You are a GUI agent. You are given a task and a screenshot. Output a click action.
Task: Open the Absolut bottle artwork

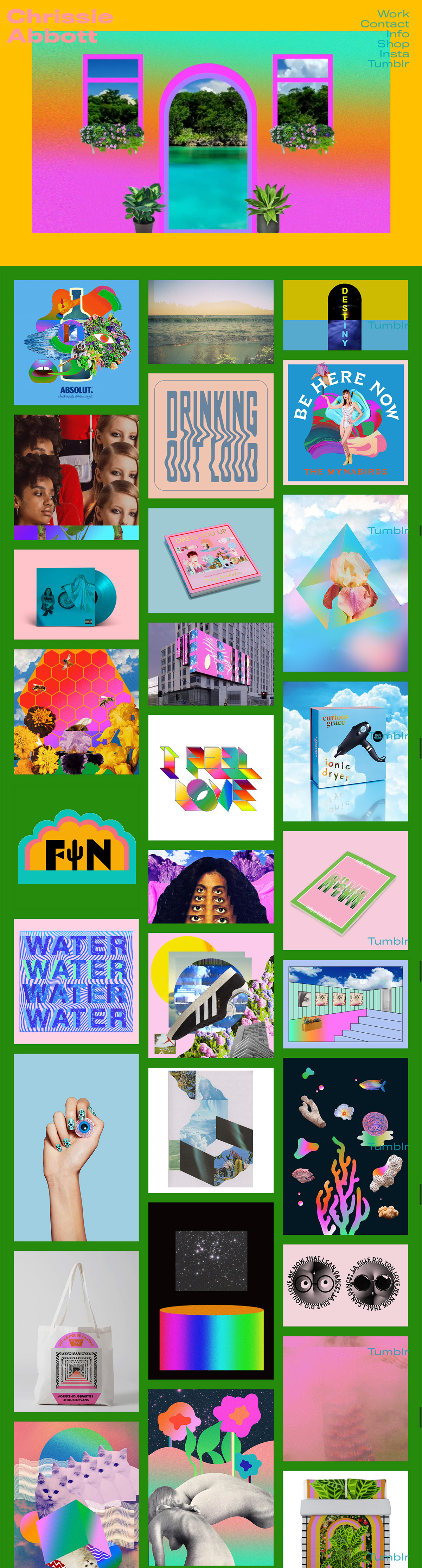[76, 342]
